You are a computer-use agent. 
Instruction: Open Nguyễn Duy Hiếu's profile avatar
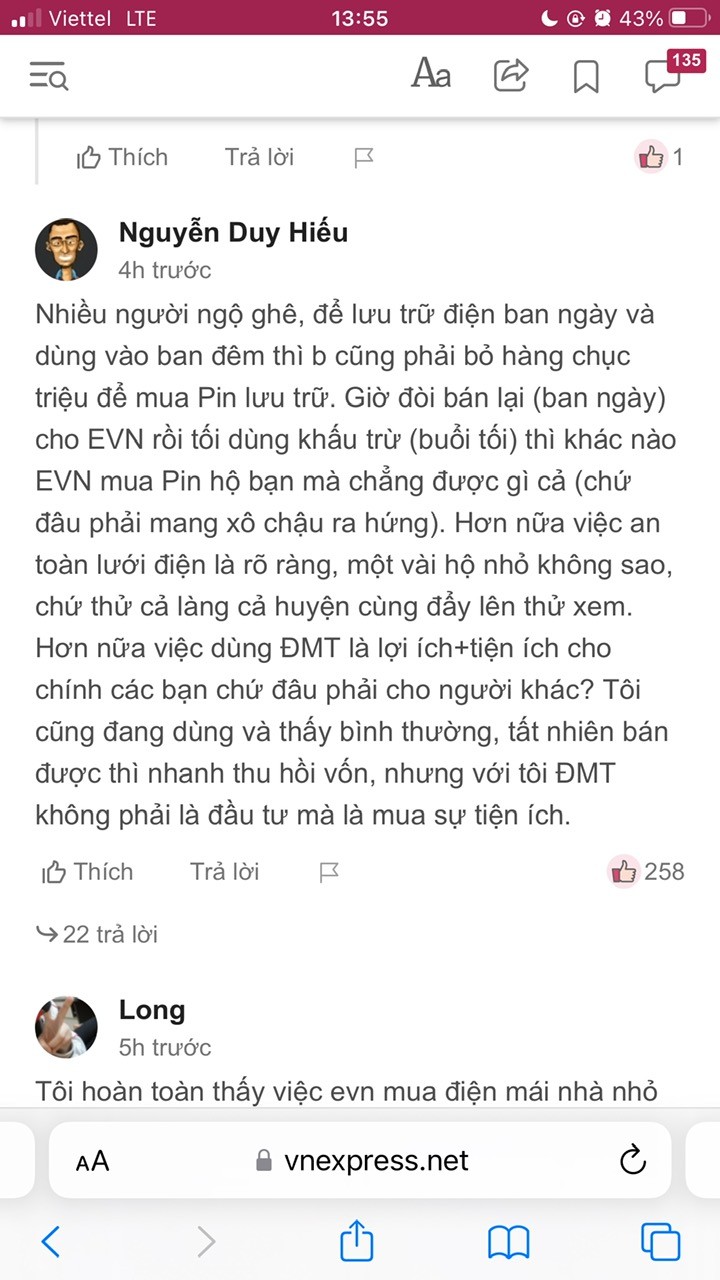pyautogui.click(x=67, y=250)
